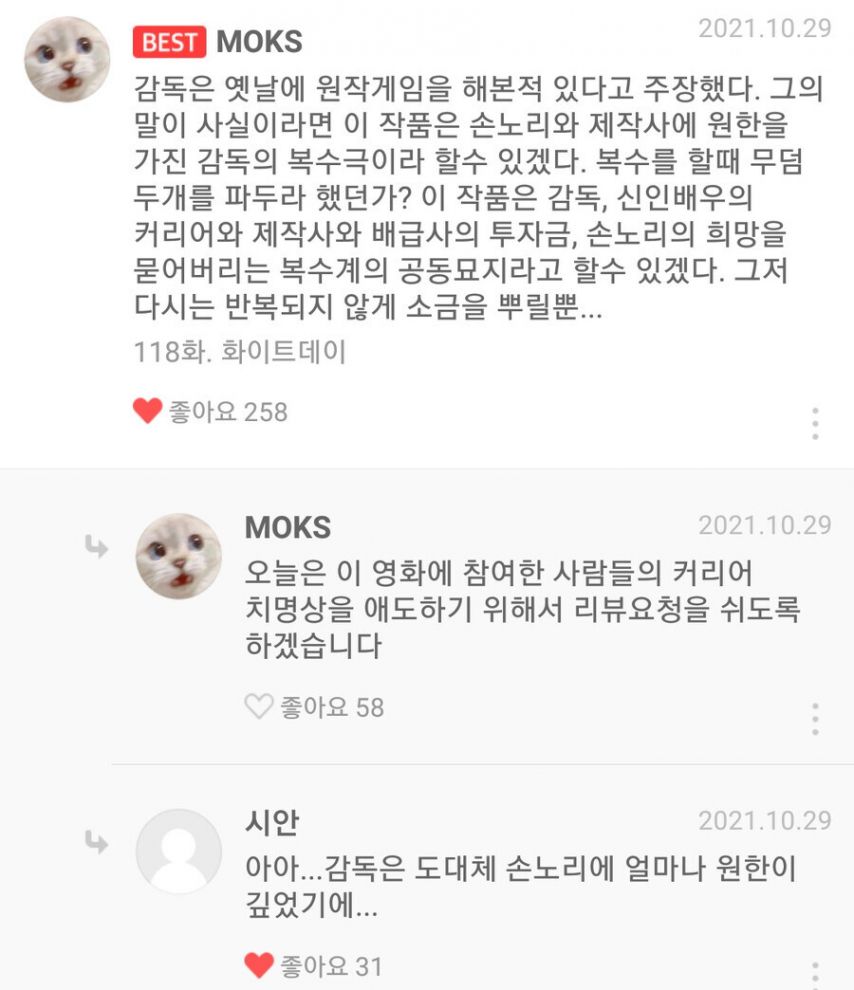Open overflow menu on MOKS's reply
Screen dimensions: 854x990
click(x=815, y=718)
